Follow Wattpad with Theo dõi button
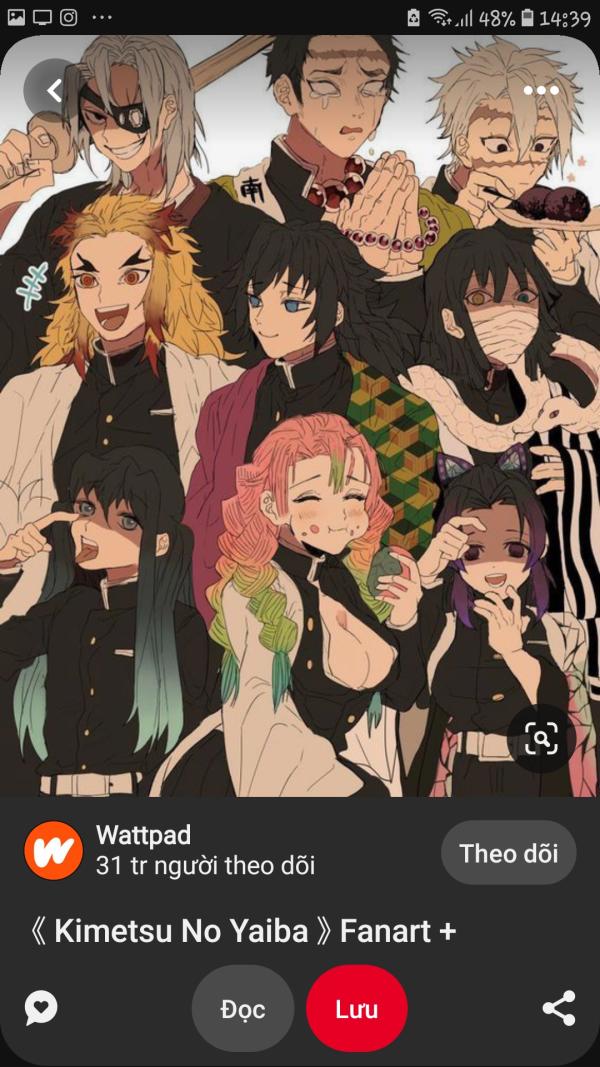600x1067 pixels. [x=508, y=853]
